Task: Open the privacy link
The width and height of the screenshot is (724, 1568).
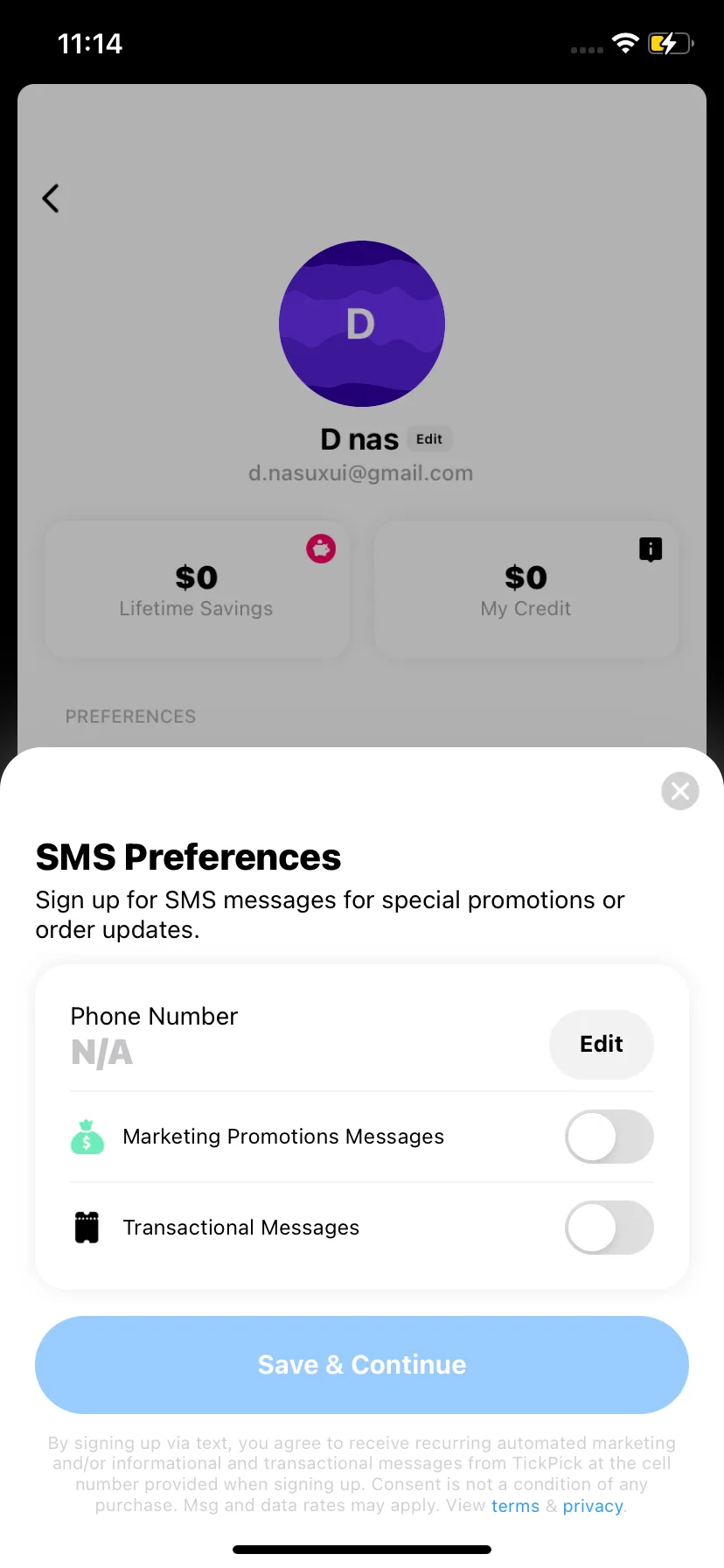Action: point(593,1506)
